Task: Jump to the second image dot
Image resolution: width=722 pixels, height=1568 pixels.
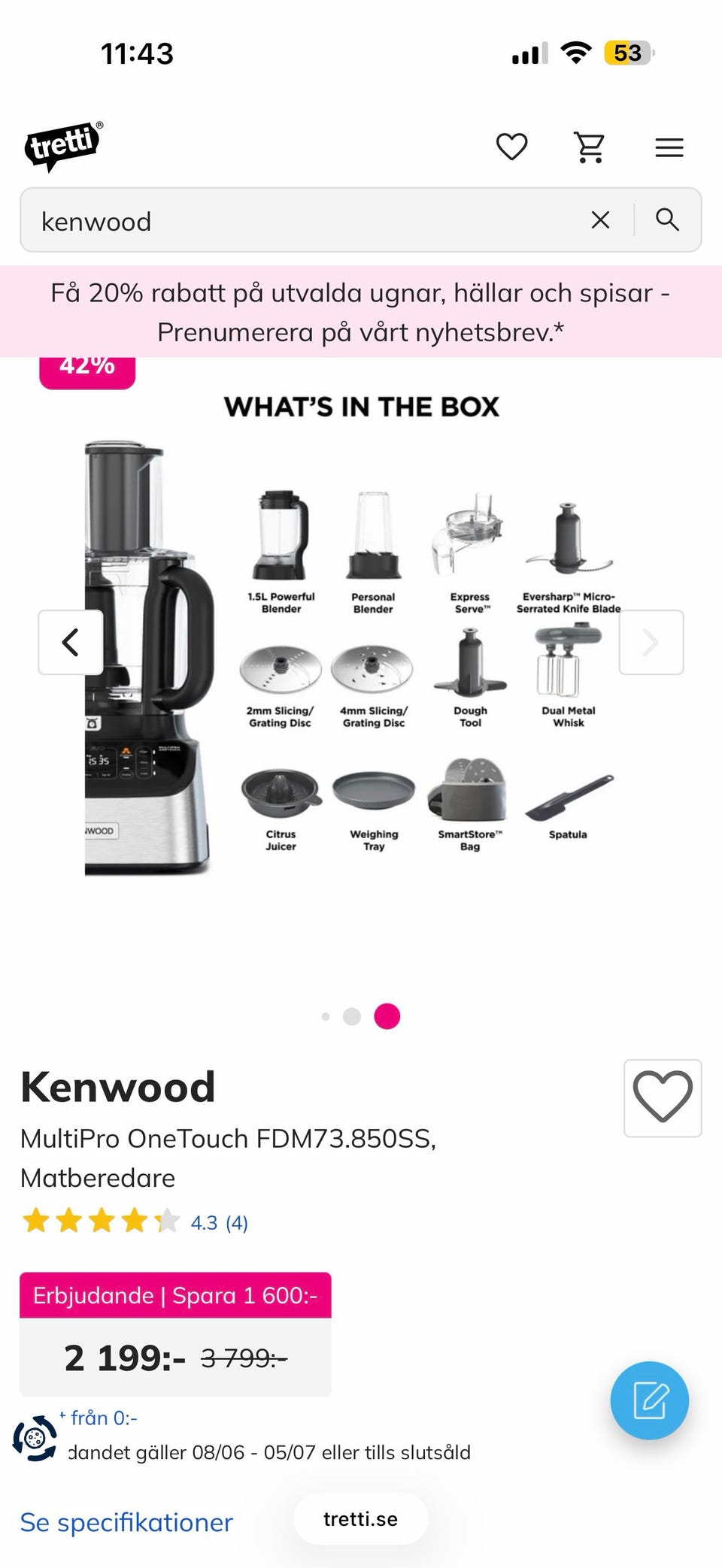Action: coord(352,1016)
